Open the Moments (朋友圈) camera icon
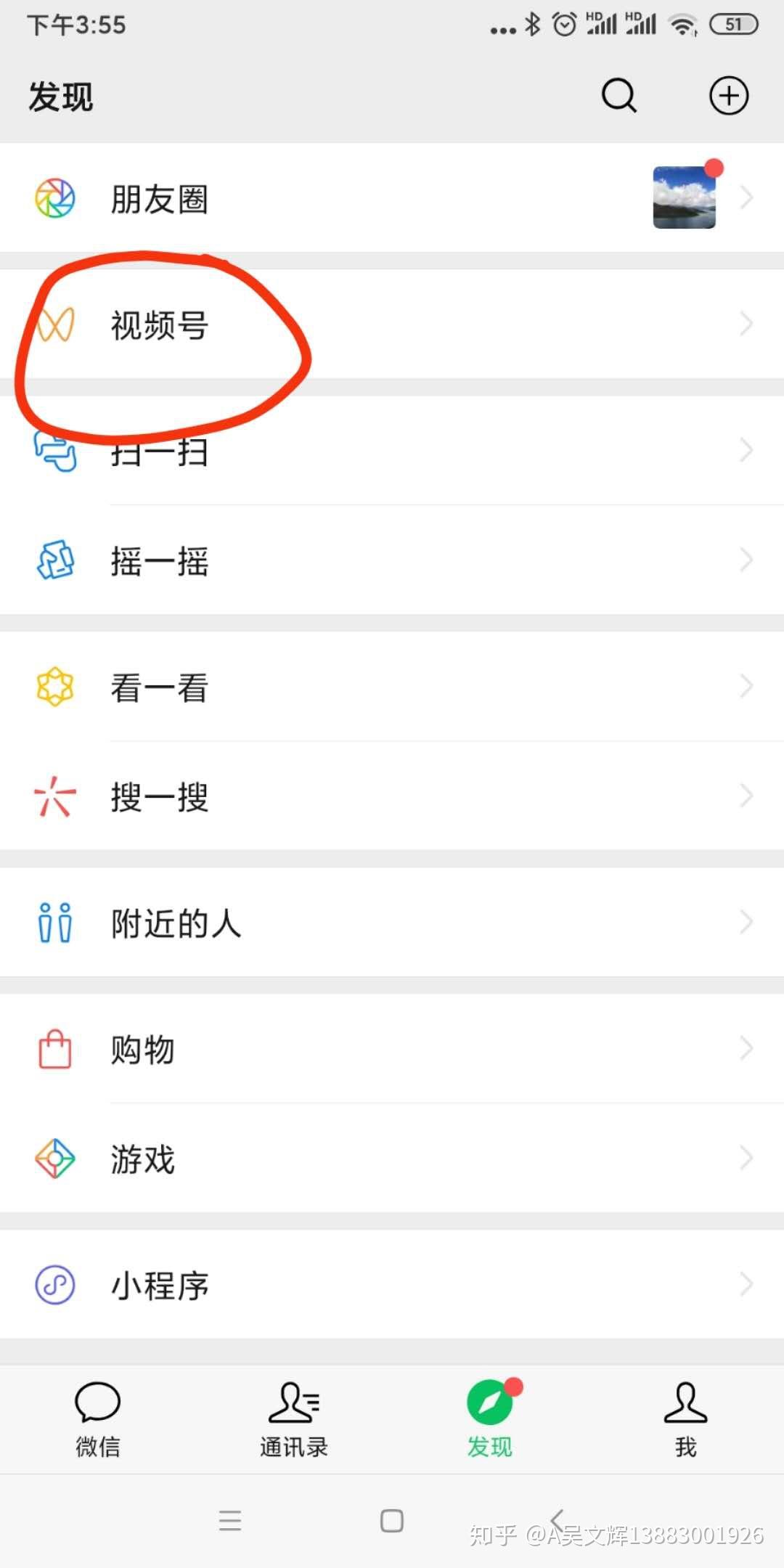The height and width of the screenshot is (1568, 784). [x=54, y=197]
